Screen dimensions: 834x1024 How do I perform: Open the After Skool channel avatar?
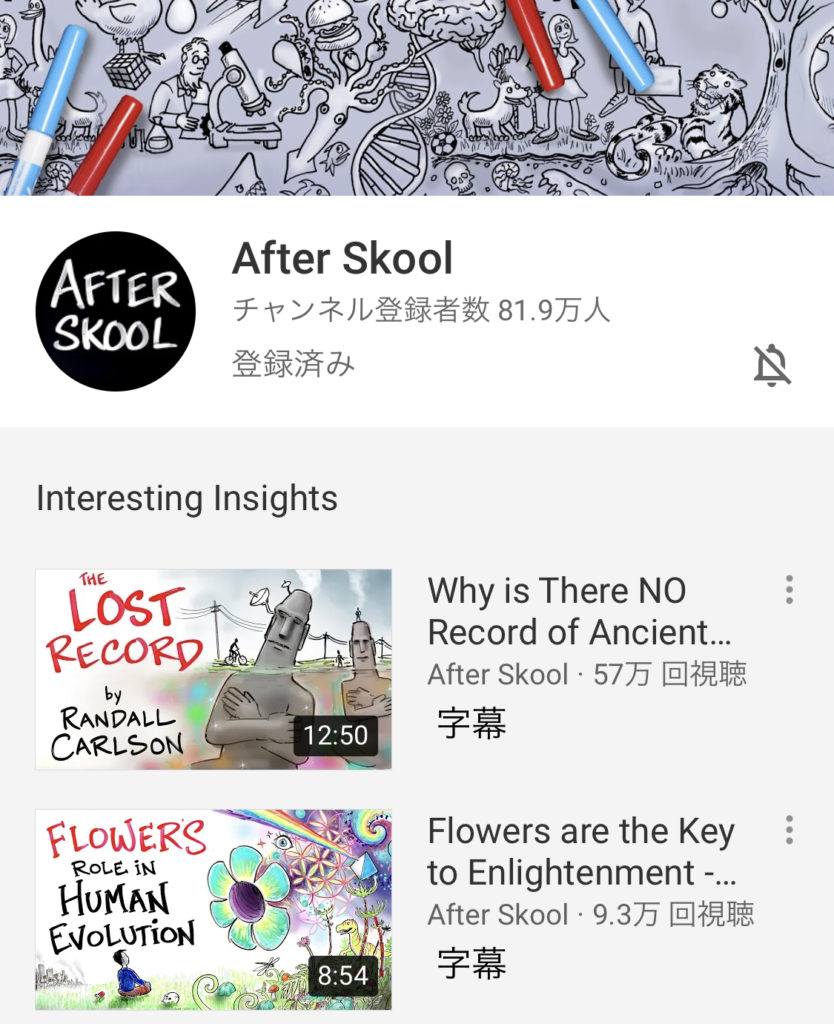pyautogui.click(x=115, y=311)
